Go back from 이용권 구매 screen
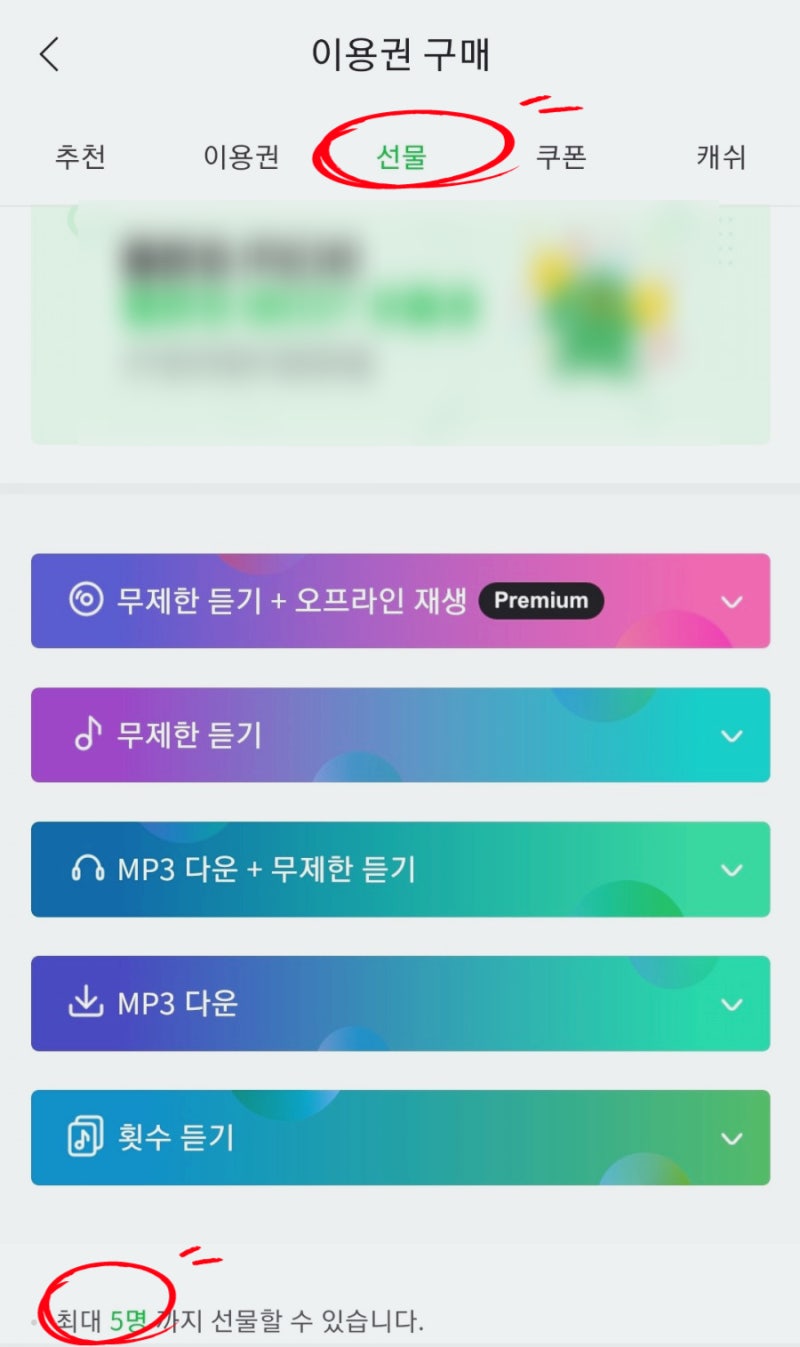Image resolution: width=800 pixels, height=1347 pixels. point(49,55)
